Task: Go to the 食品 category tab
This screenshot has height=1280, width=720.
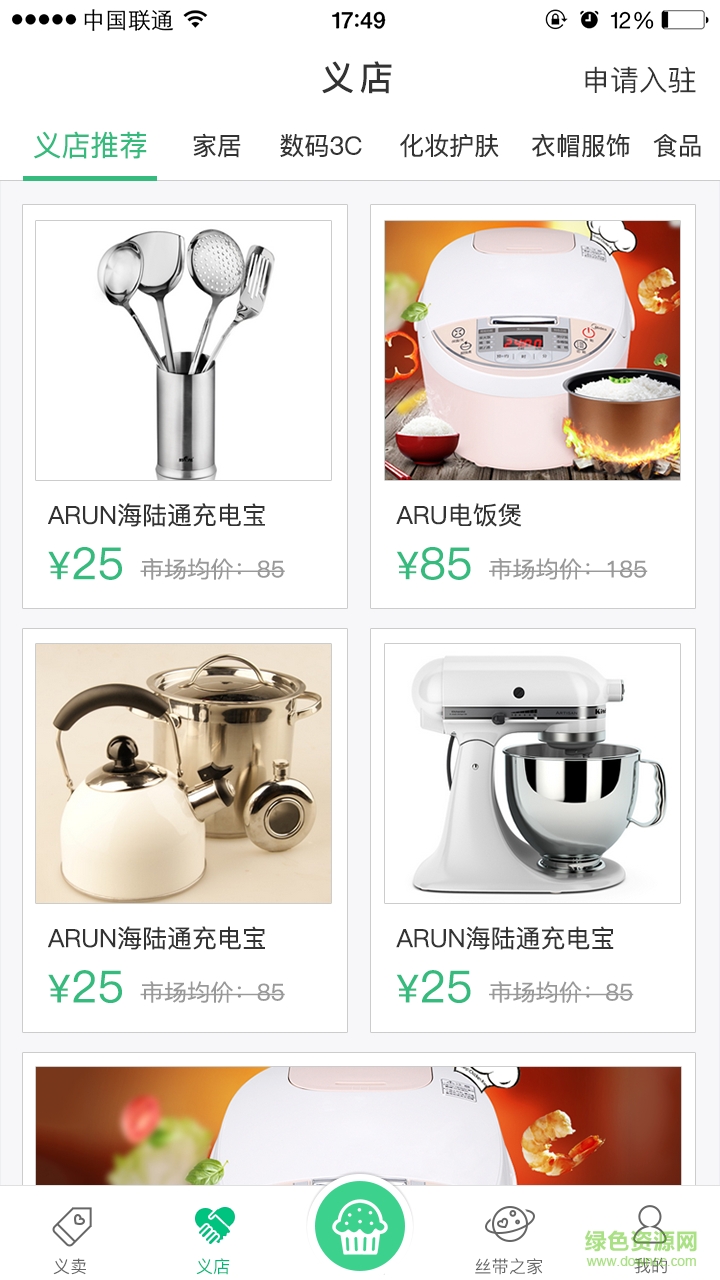Action: tap(678, 146)
